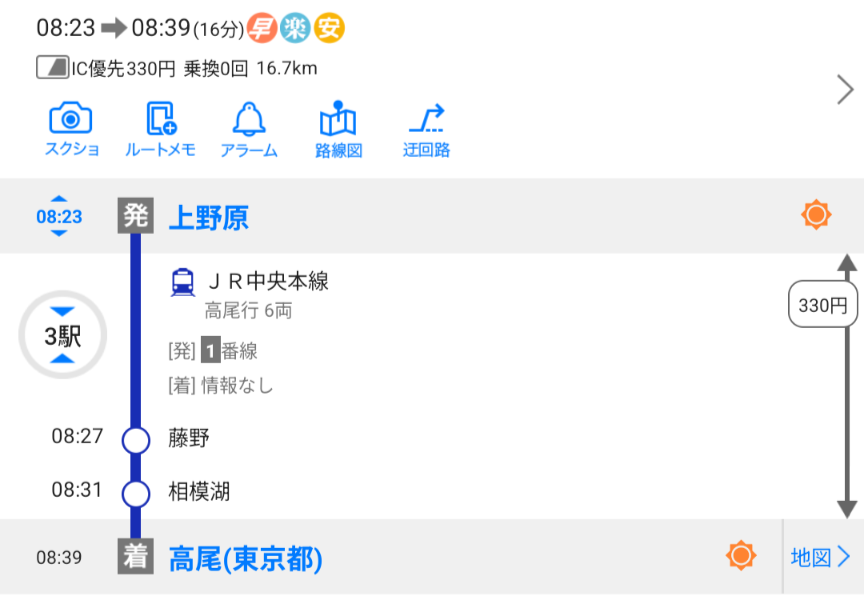This screenshot has width=864, height=600.
Task: Check weather icon at 上野原
Action: pyautogui.click(x=816, y=215)
